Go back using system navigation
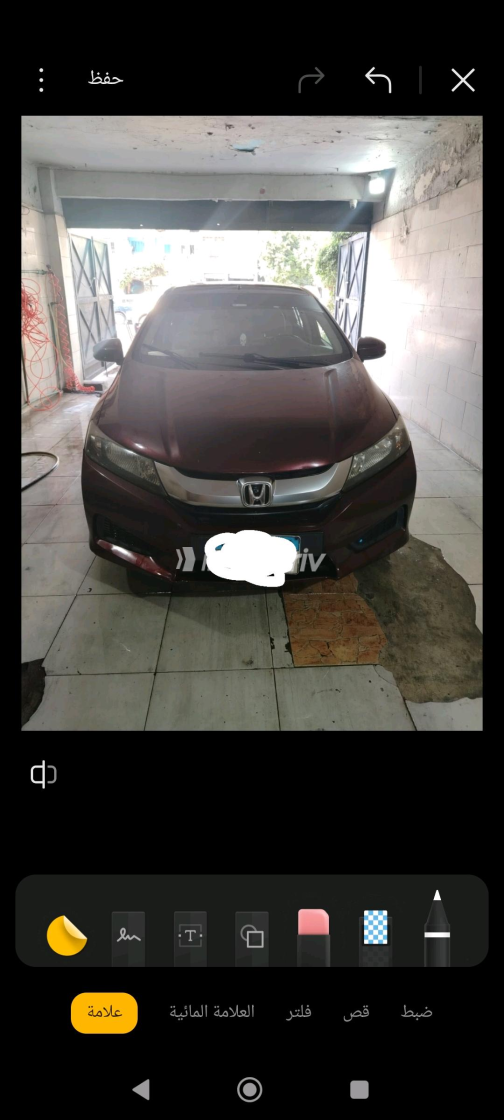The image size is (504, 1120). click(141, 1089)
